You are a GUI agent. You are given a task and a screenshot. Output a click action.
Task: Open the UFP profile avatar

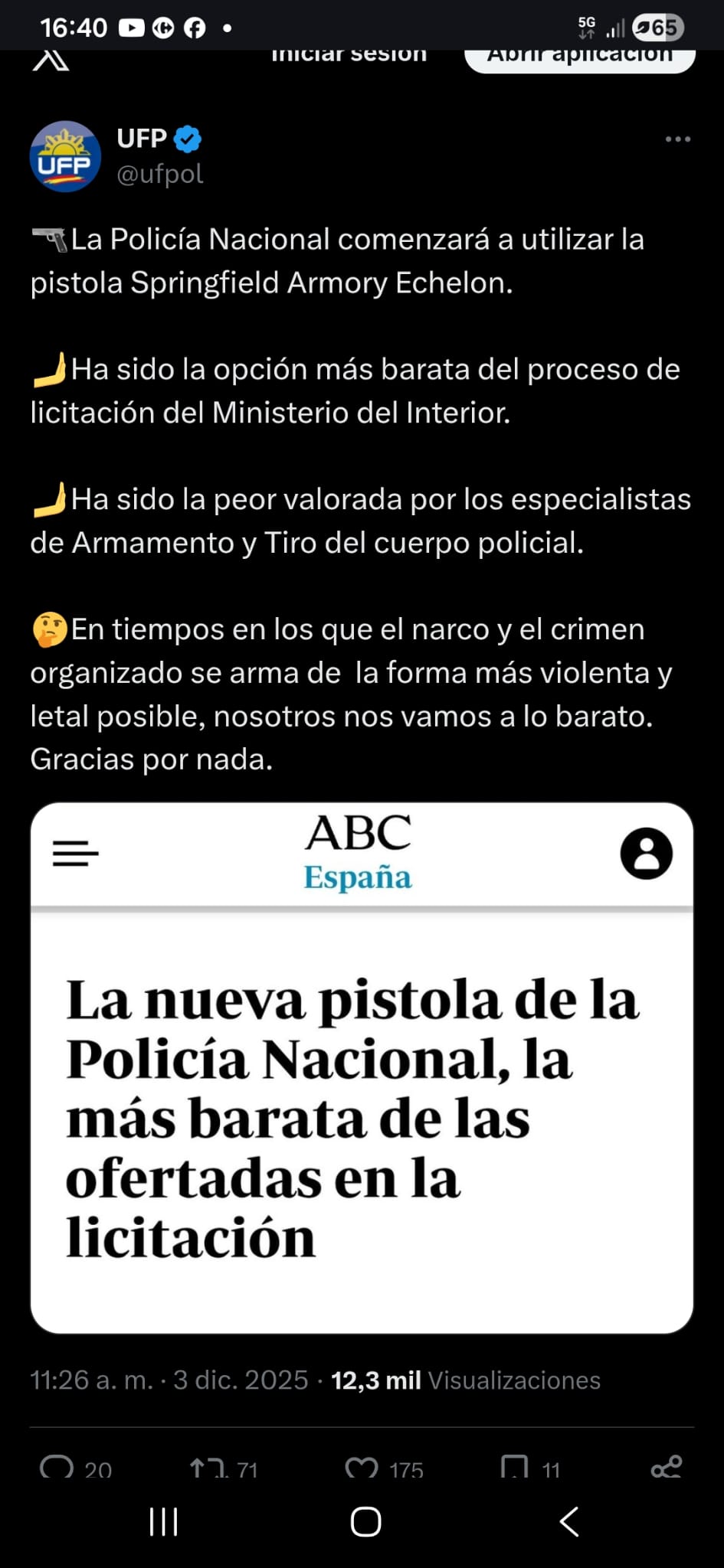coord(65,157)
